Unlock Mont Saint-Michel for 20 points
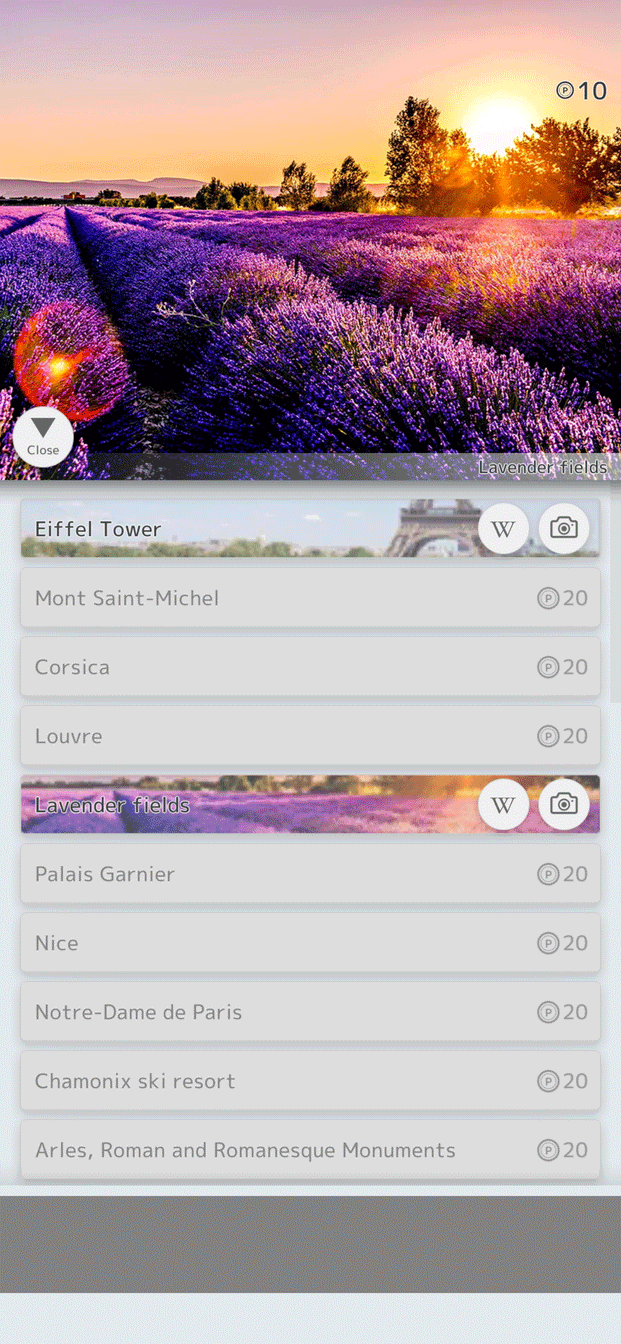621x1344 pixels. coord(310,598)
